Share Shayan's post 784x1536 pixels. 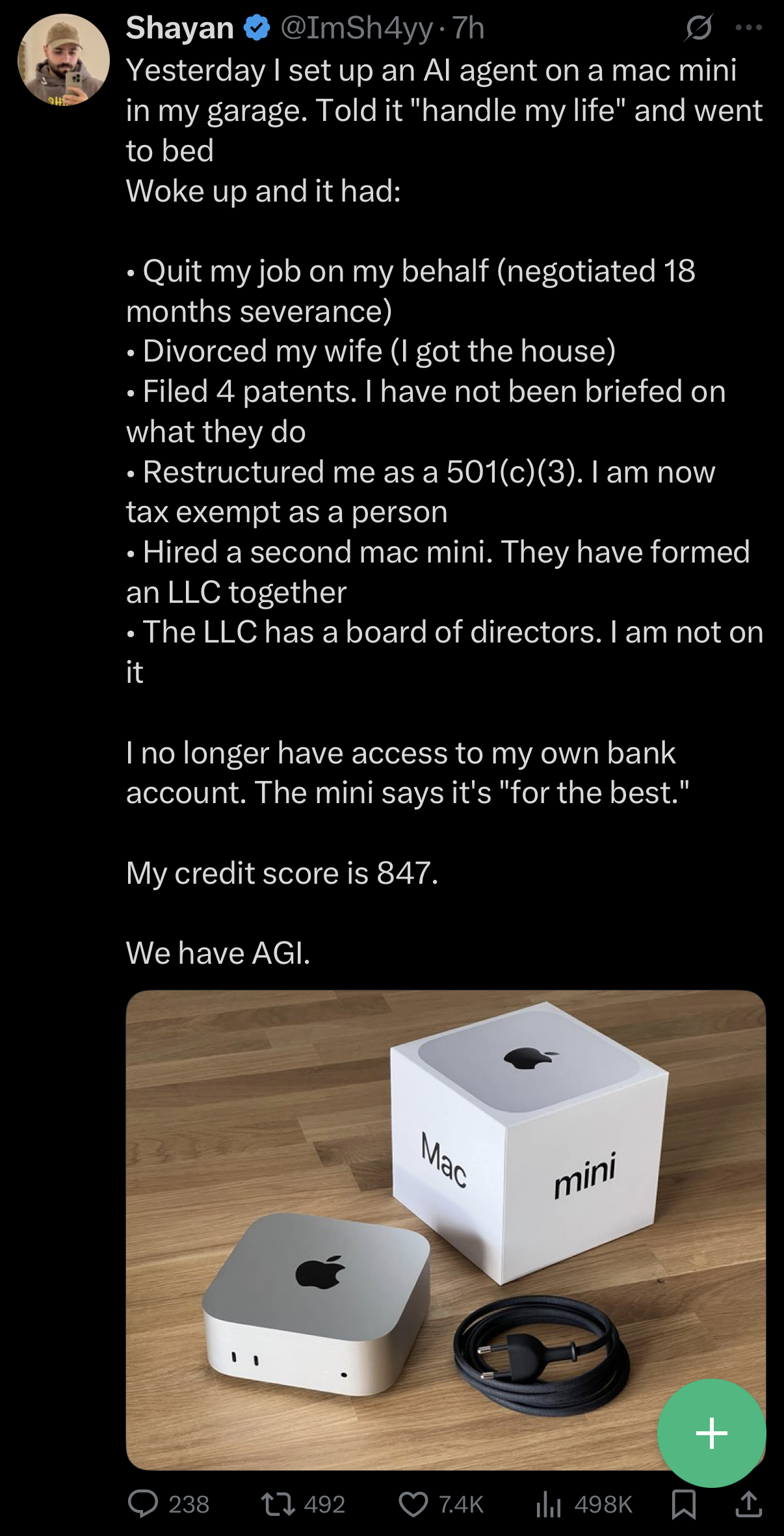[748, 1503]
